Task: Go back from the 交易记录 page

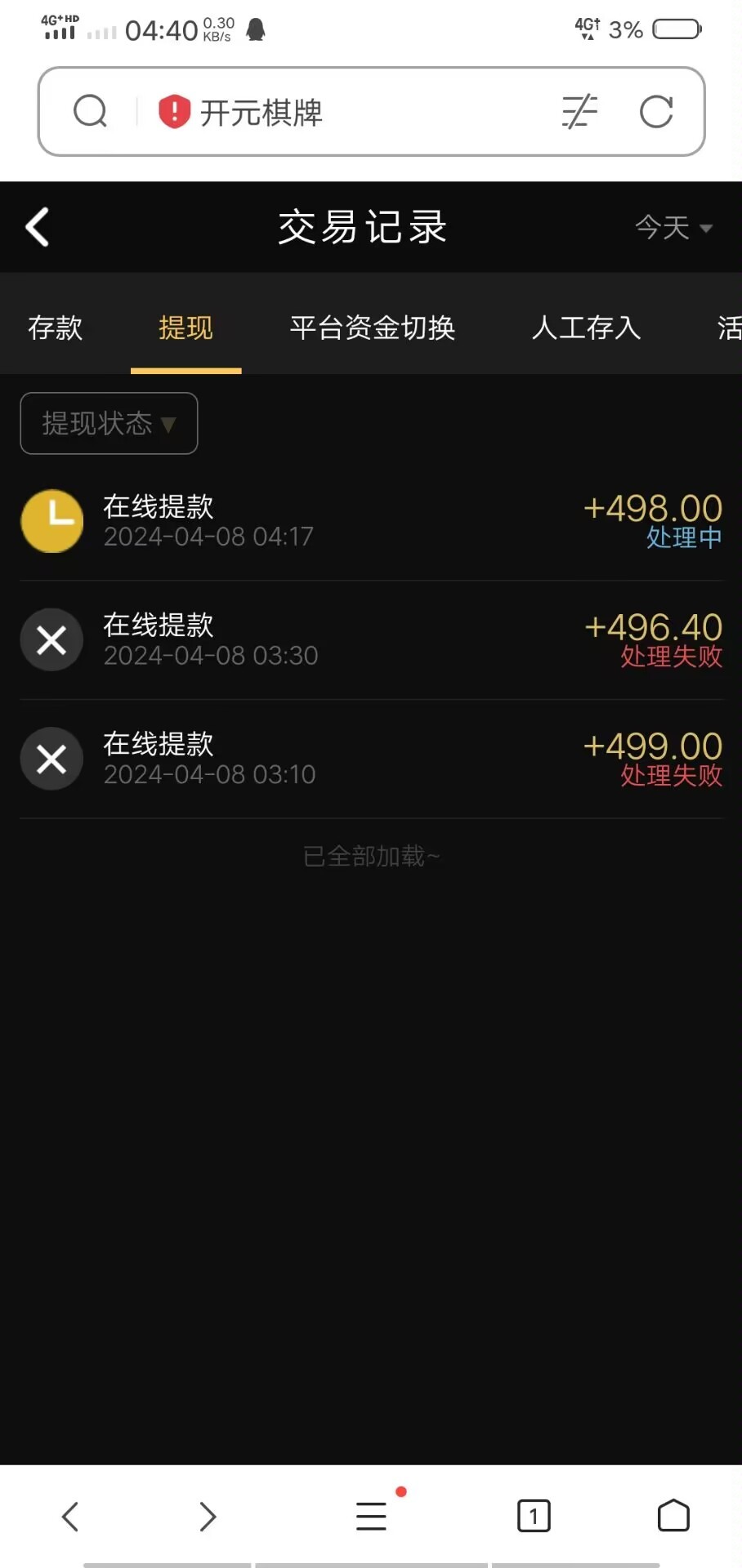Action: point(38,227)
